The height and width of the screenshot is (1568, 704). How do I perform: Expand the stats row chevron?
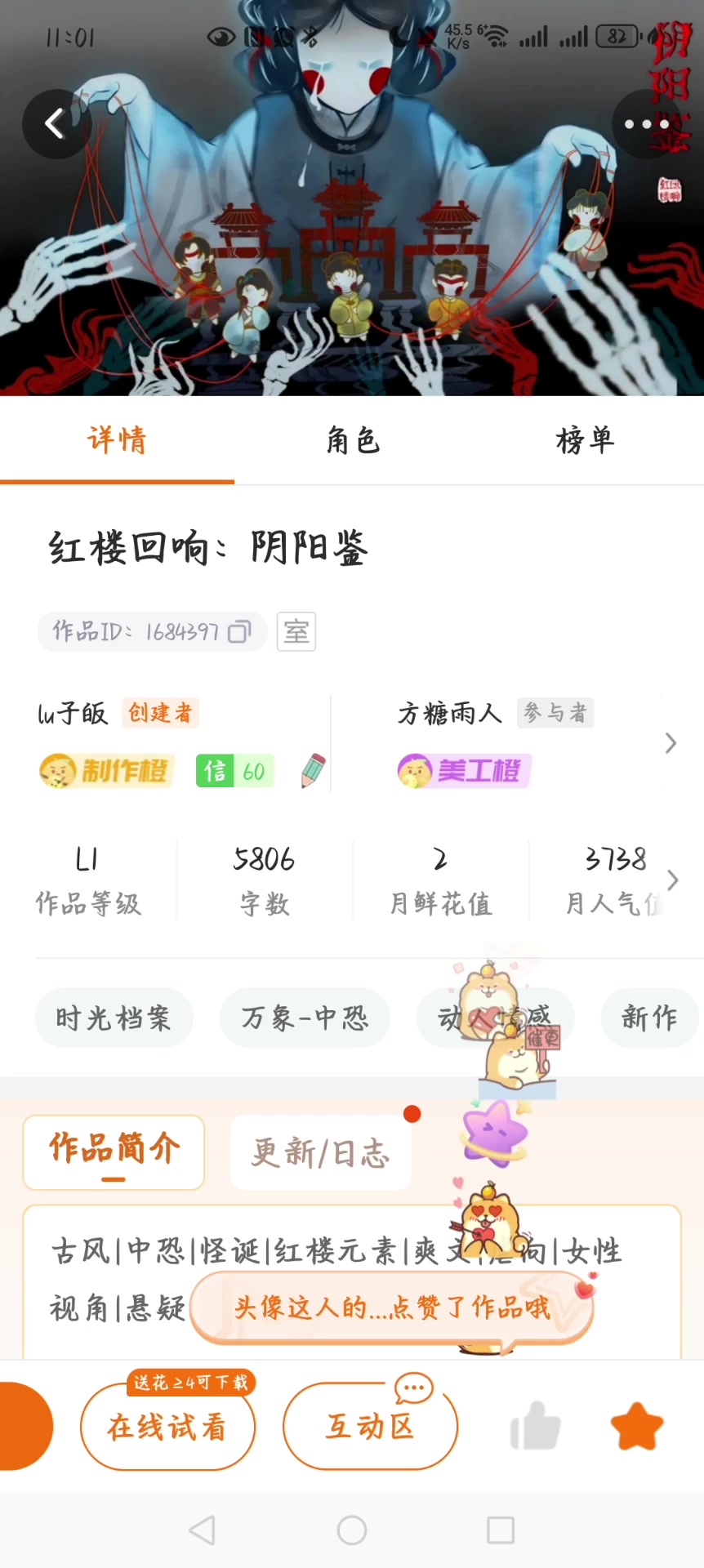pos(672,880)
